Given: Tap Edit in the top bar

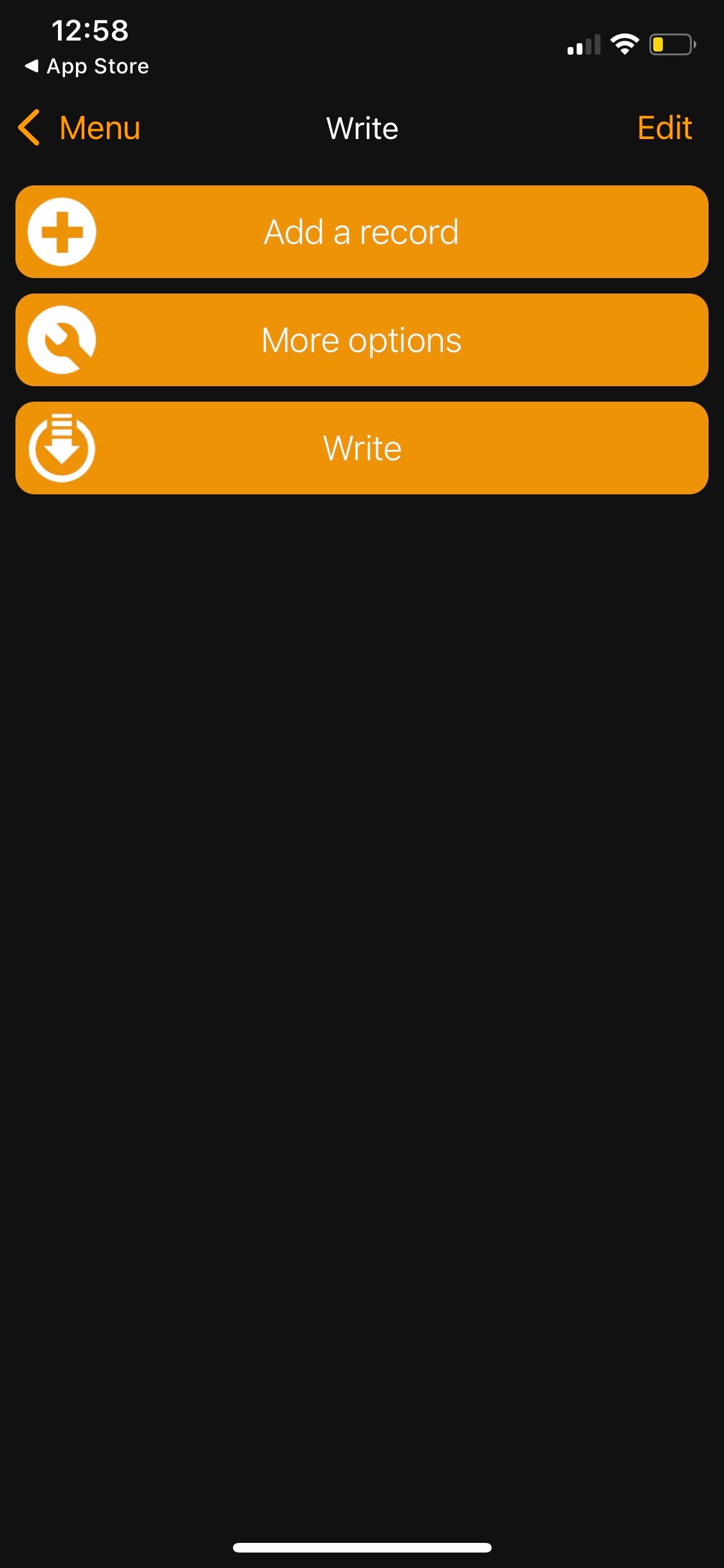Looking at the screenshot, I should pyautogui.click(x=664, y=127).
